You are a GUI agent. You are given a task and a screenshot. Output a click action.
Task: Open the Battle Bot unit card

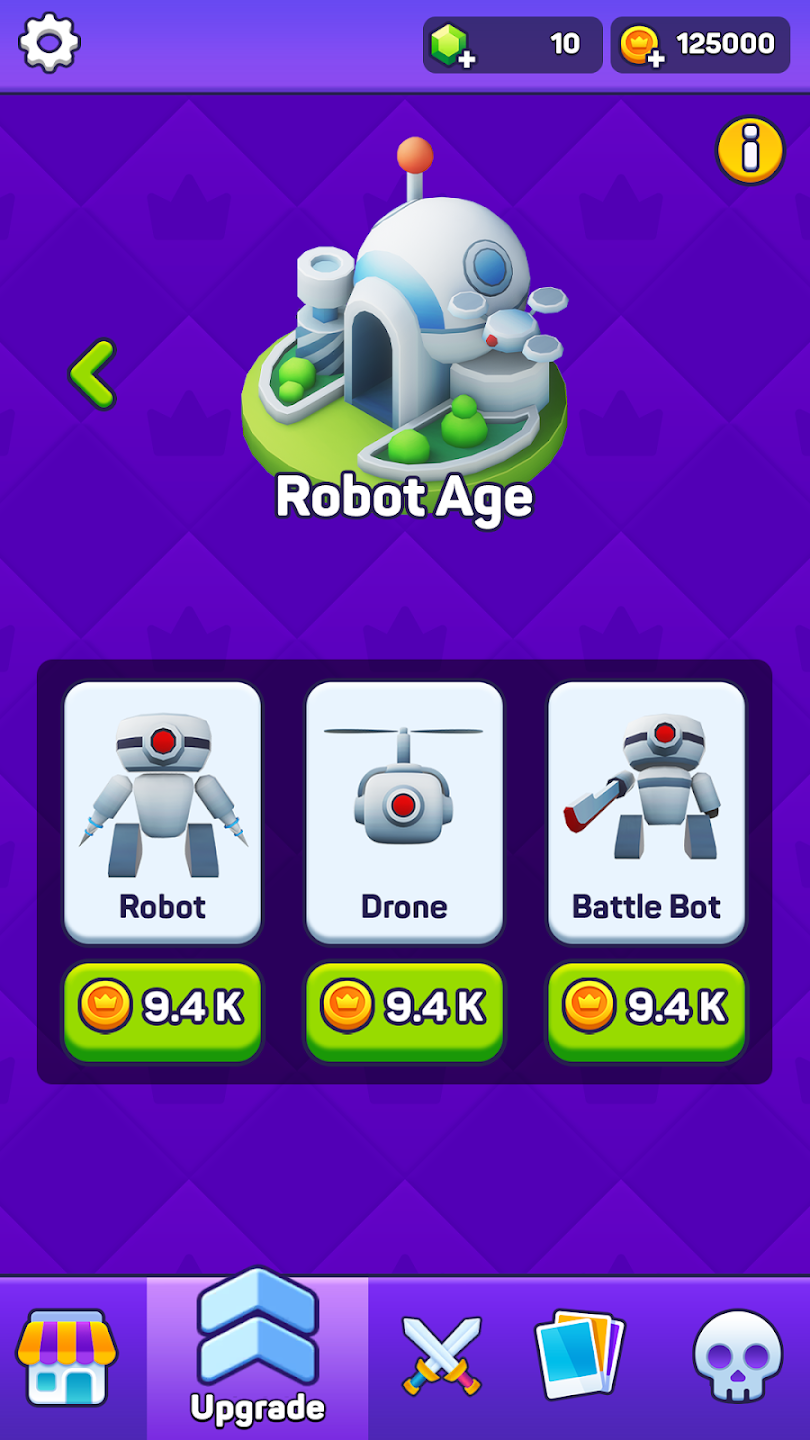pos(646,812)
